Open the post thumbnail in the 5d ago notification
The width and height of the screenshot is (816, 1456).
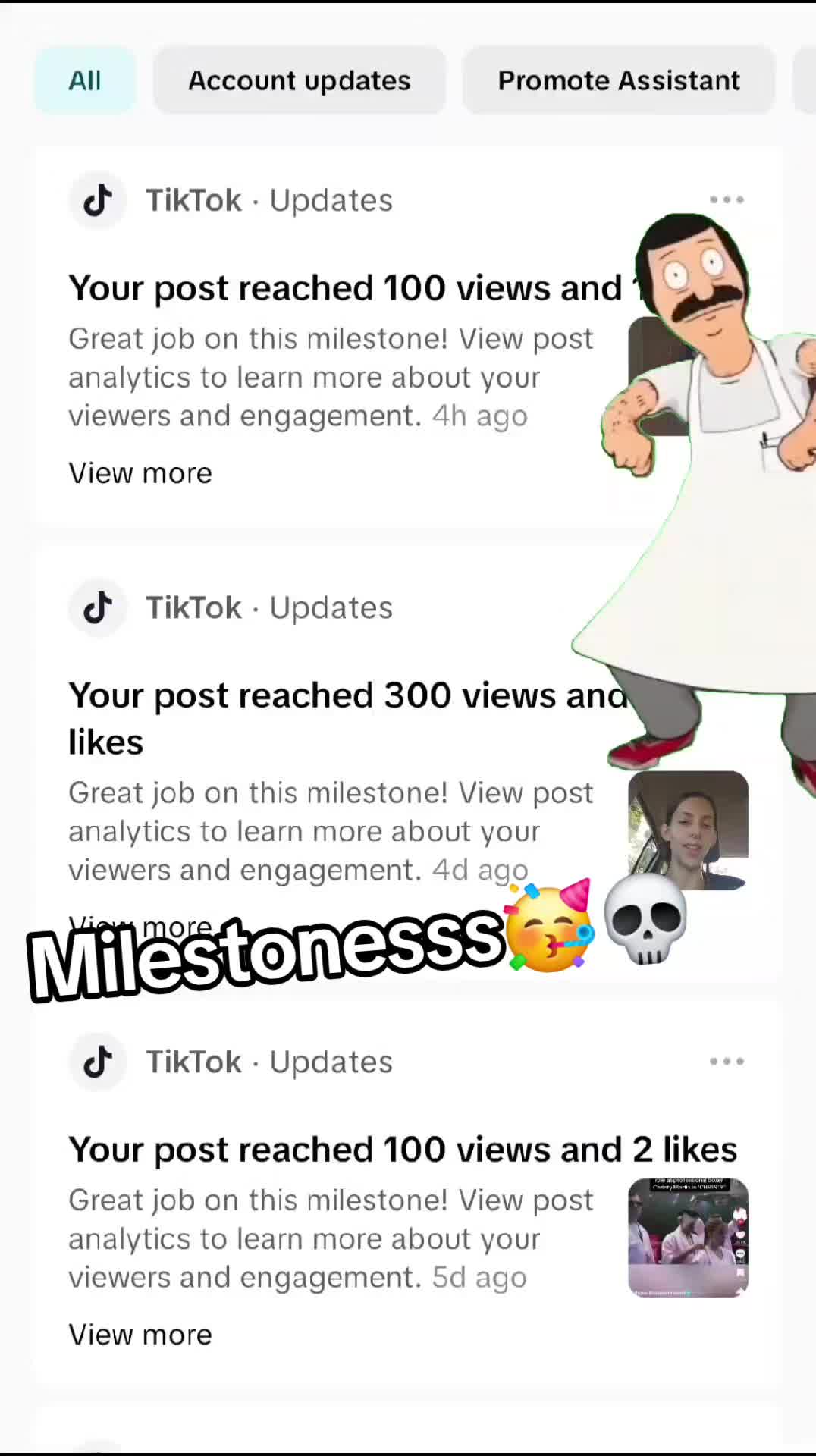click(688, 1238)
